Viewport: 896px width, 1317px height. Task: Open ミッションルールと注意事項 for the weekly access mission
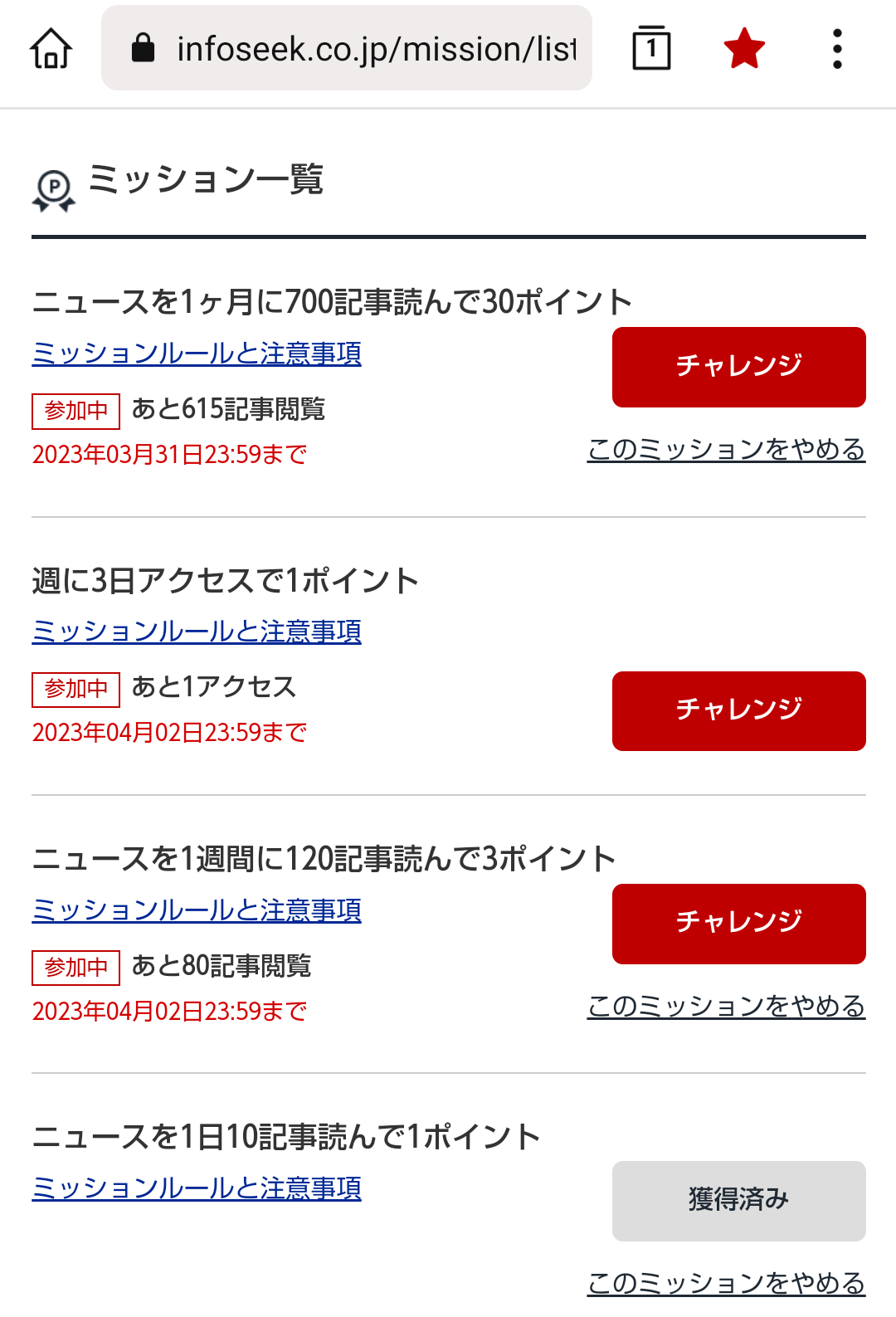click(x=197, y=631)
